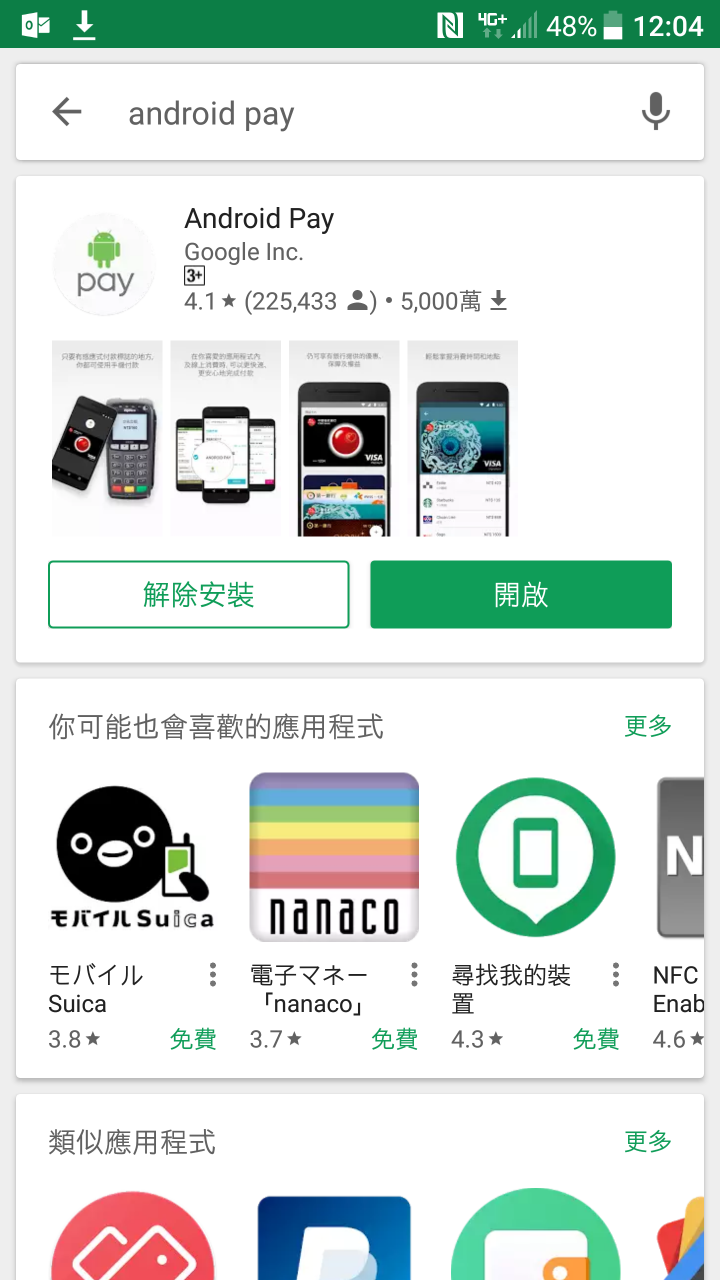The height and width of the screenshot is (1280, 720).
Task: Open the red card app under 類似應用程式
Action: (x=133, y=1236)
